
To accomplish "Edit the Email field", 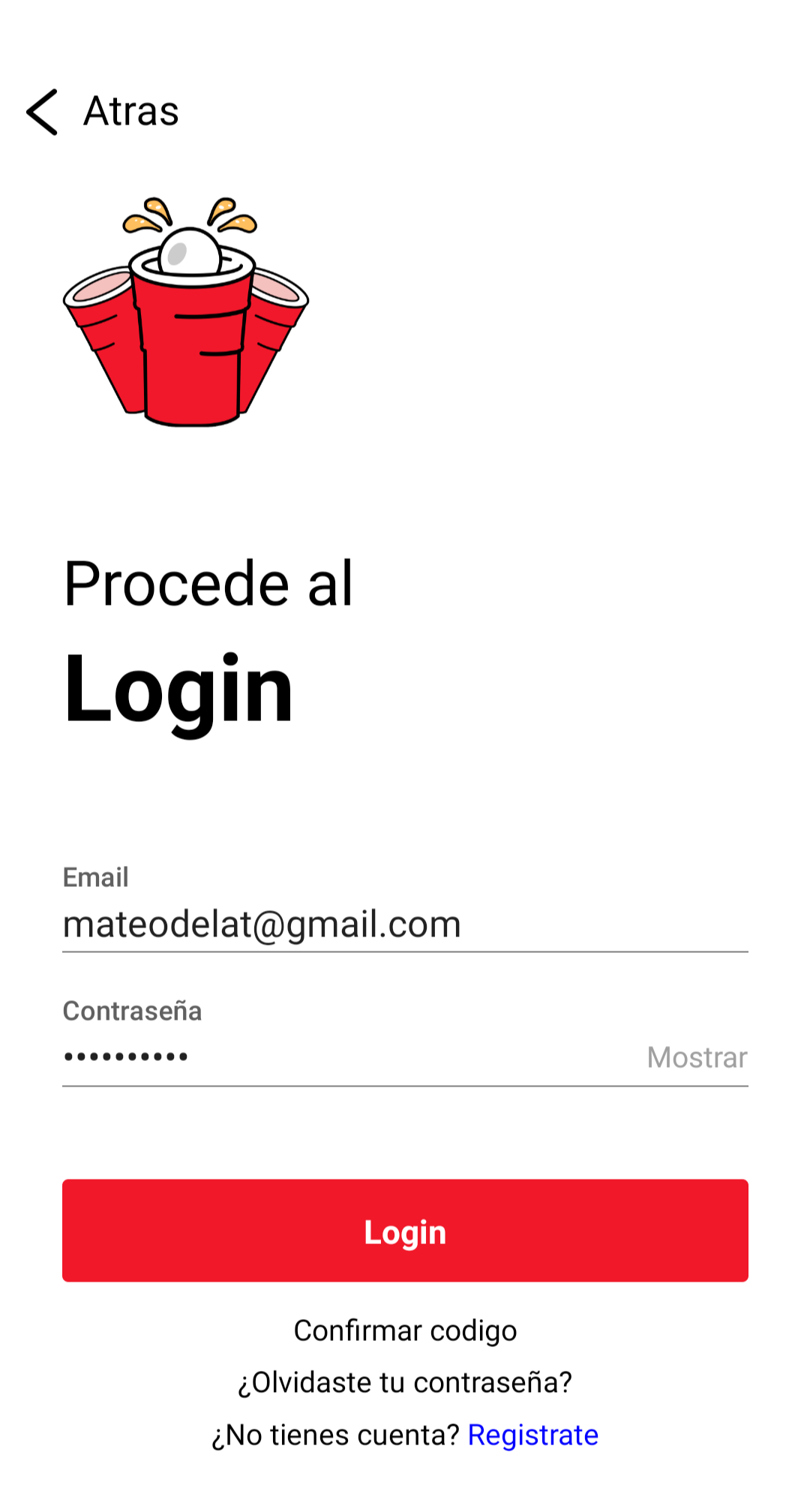I will pos(405,924).
